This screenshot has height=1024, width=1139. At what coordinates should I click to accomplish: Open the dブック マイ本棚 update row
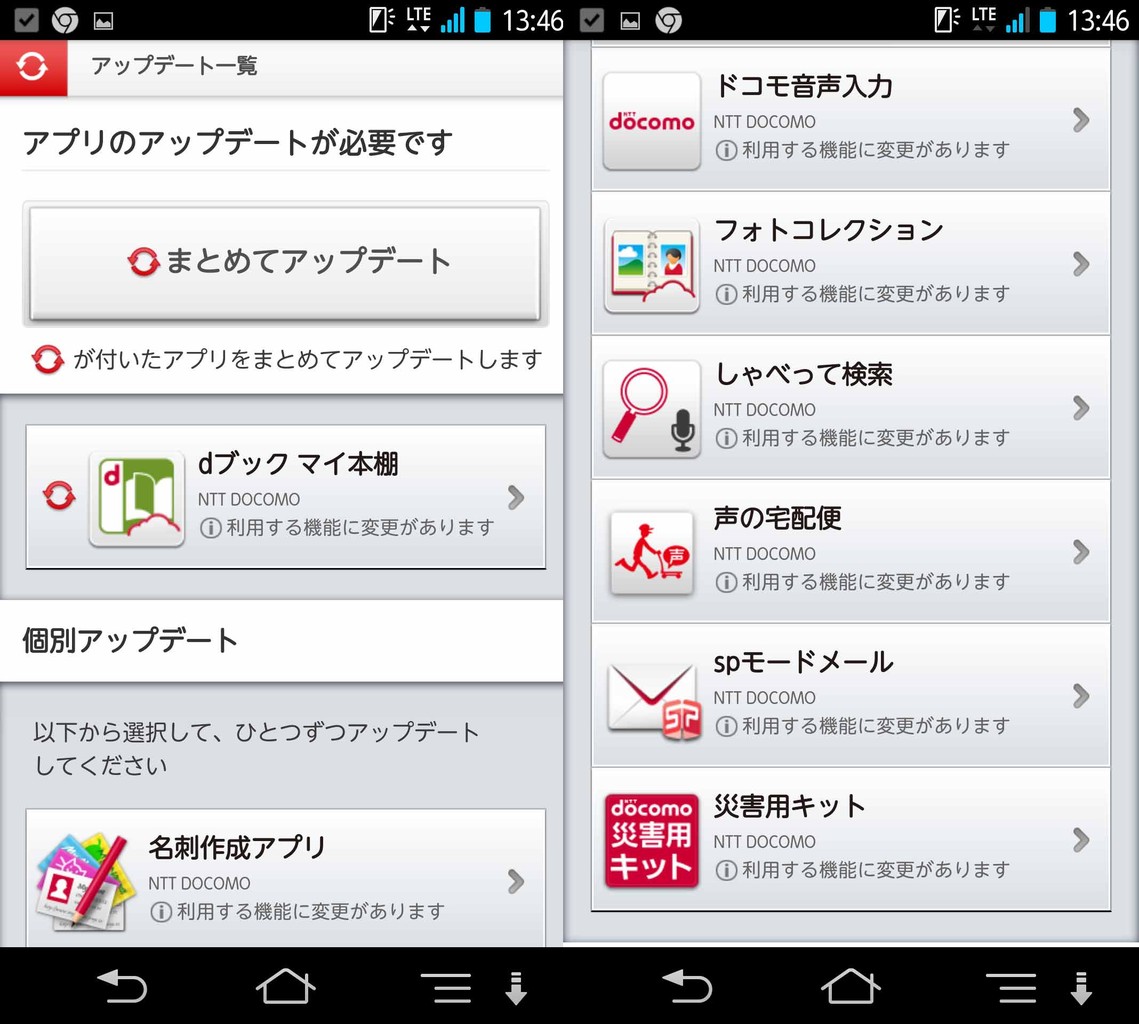pyautogui.click(x=285, y=497)
